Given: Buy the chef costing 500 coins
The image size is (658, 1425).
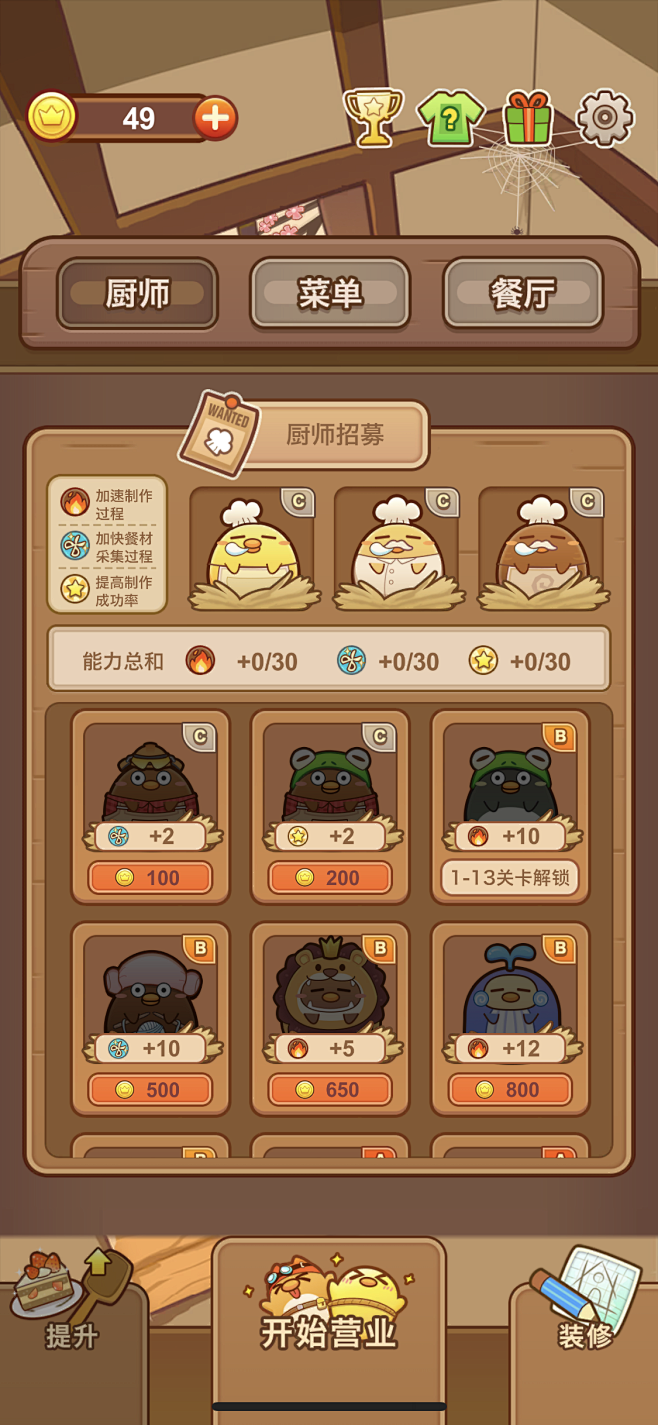Looking at the screenshot, I should coord(150,1090).
